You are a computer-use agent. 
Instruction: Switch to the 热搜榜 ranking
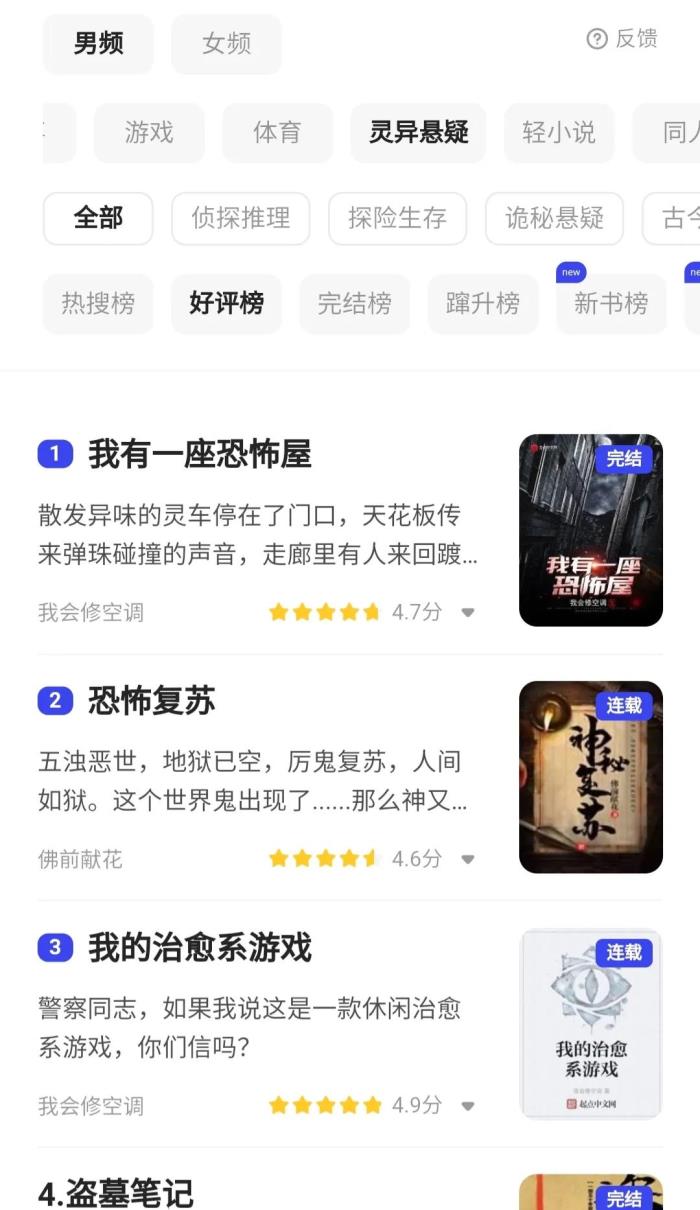(98, 304)
